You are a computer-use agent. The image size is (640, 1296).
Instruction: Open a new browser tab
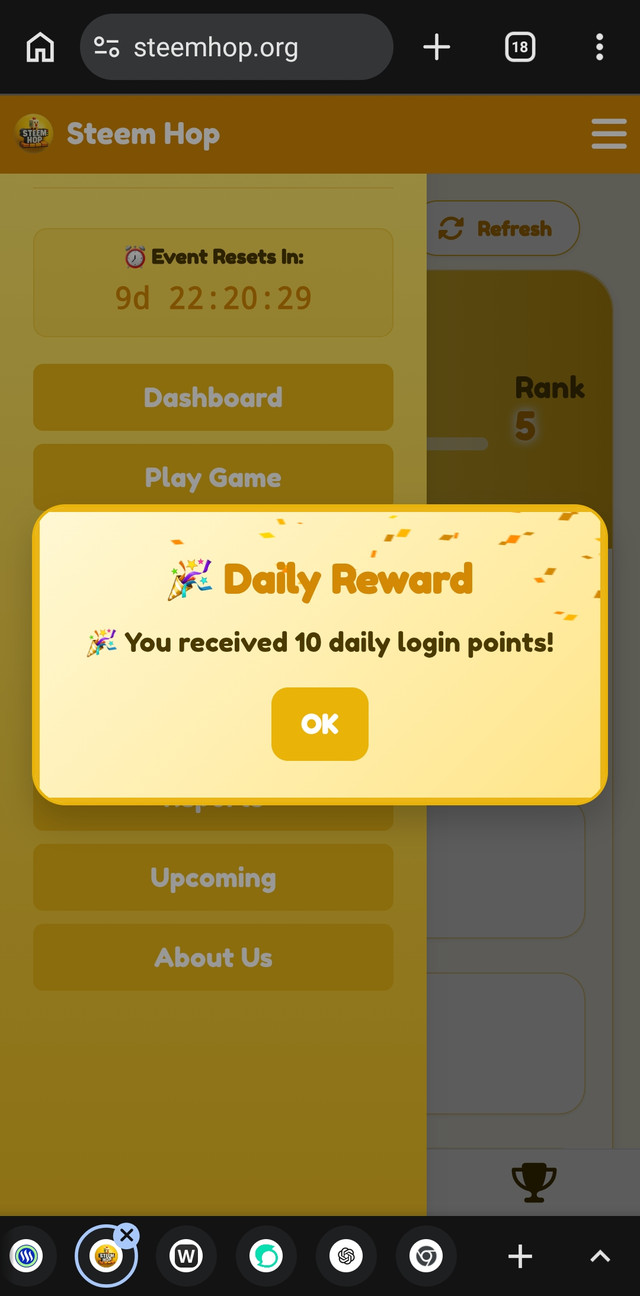[x=437, y=47]
